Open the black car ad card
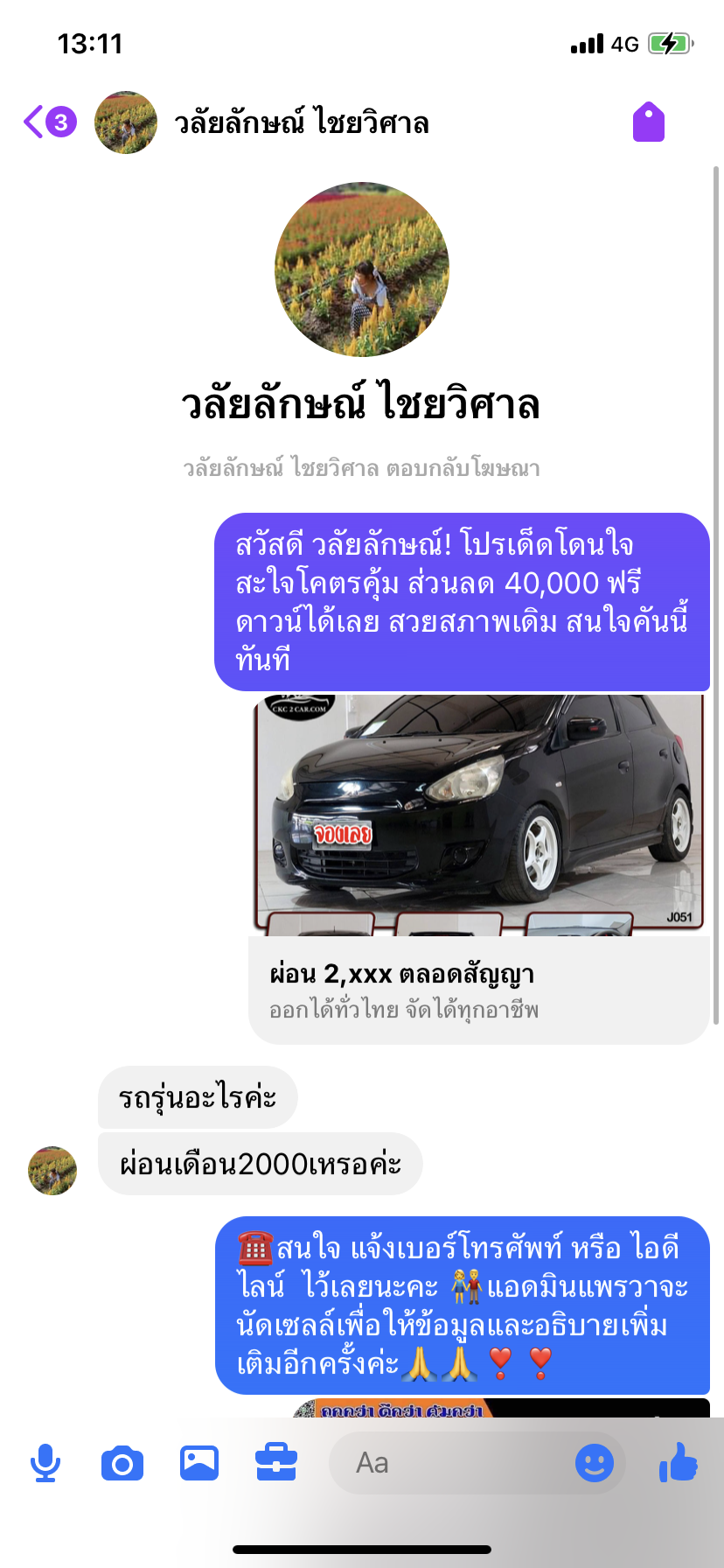The height and width of the screenshot is (1568, 724). [479, 868]
